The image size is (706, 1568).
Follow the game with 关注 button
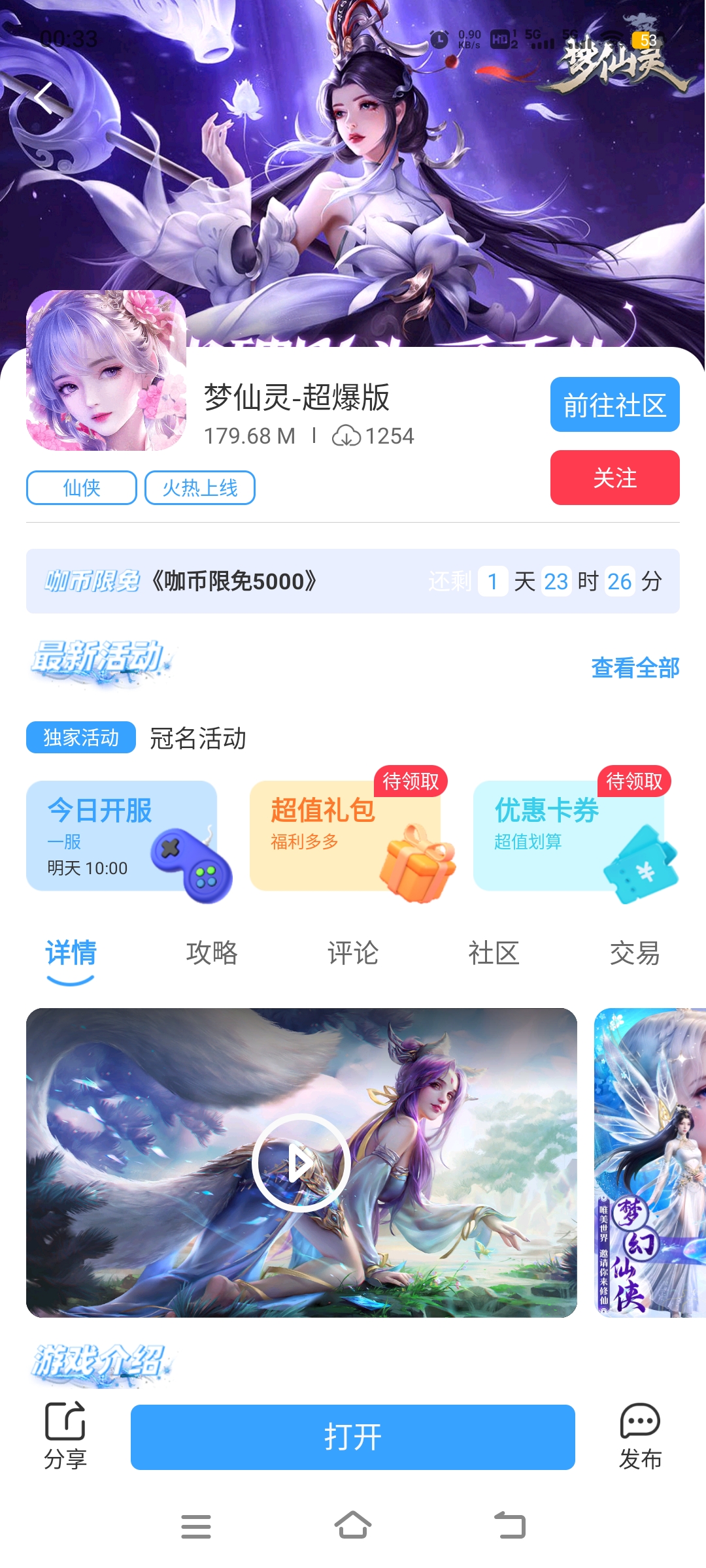614,478
